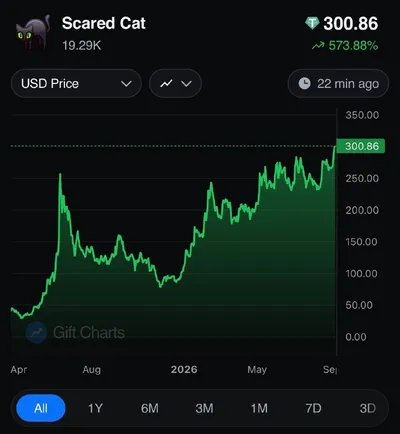The height and width of the screenshot is (434, 400).
Task: Switch to the 1Y range
Action: coord(95,408)
